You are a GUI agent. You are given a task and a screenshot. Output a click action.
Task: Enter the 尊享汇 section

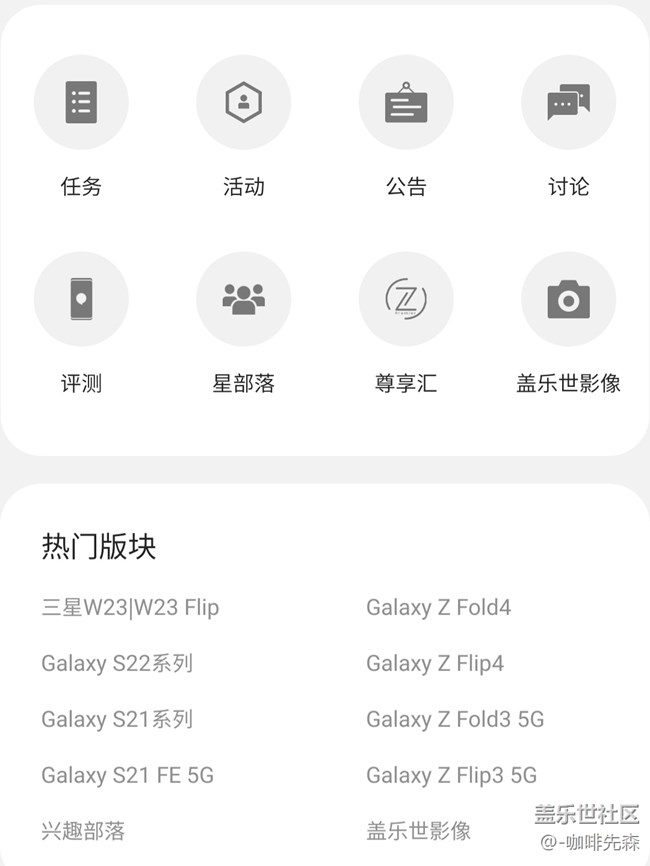[x=406, y=299]
